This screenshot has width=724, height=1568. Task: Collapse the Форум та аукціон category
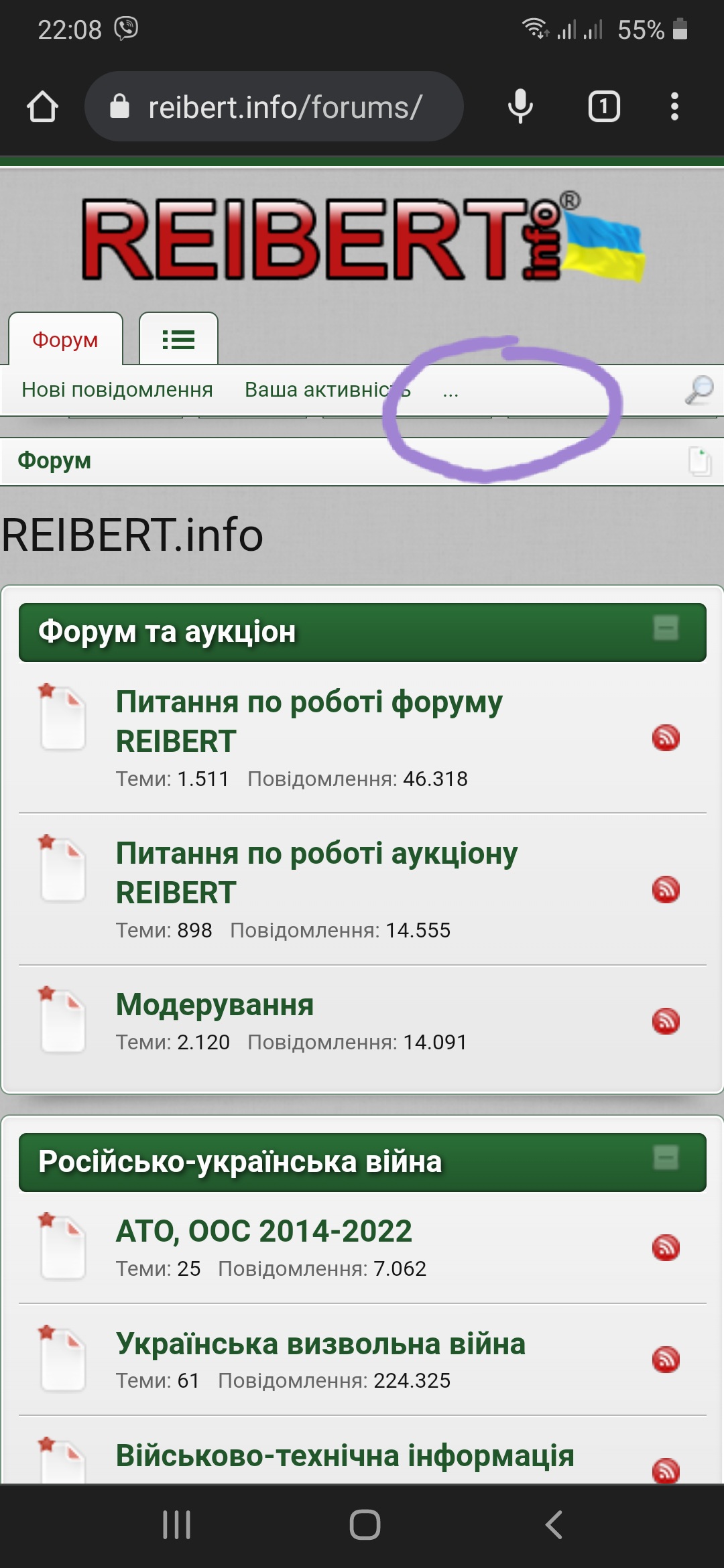pos(666,629)
